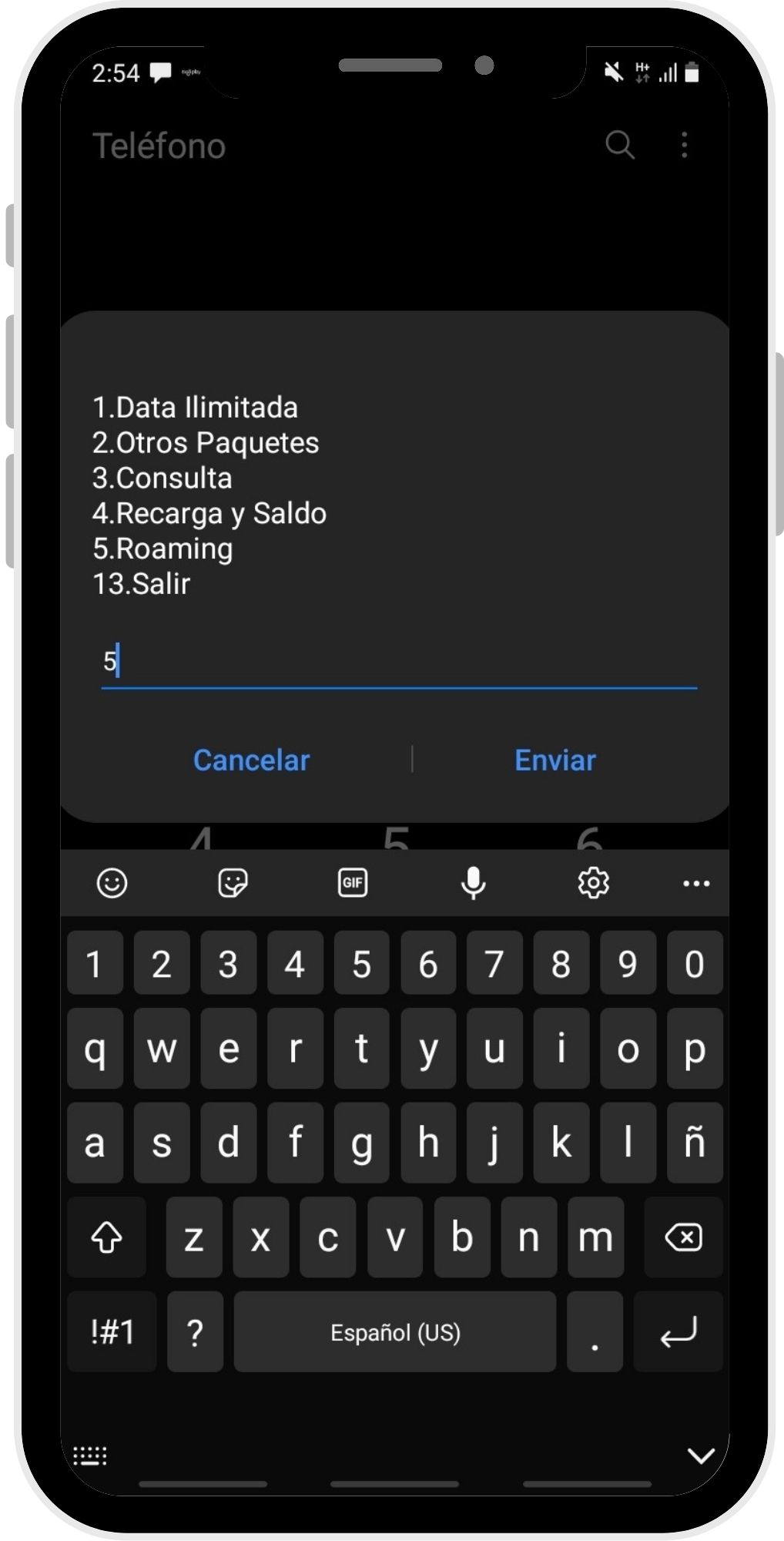784x1541 pixels.
Task: Toggle the shift key
Action: [107, 1237]
